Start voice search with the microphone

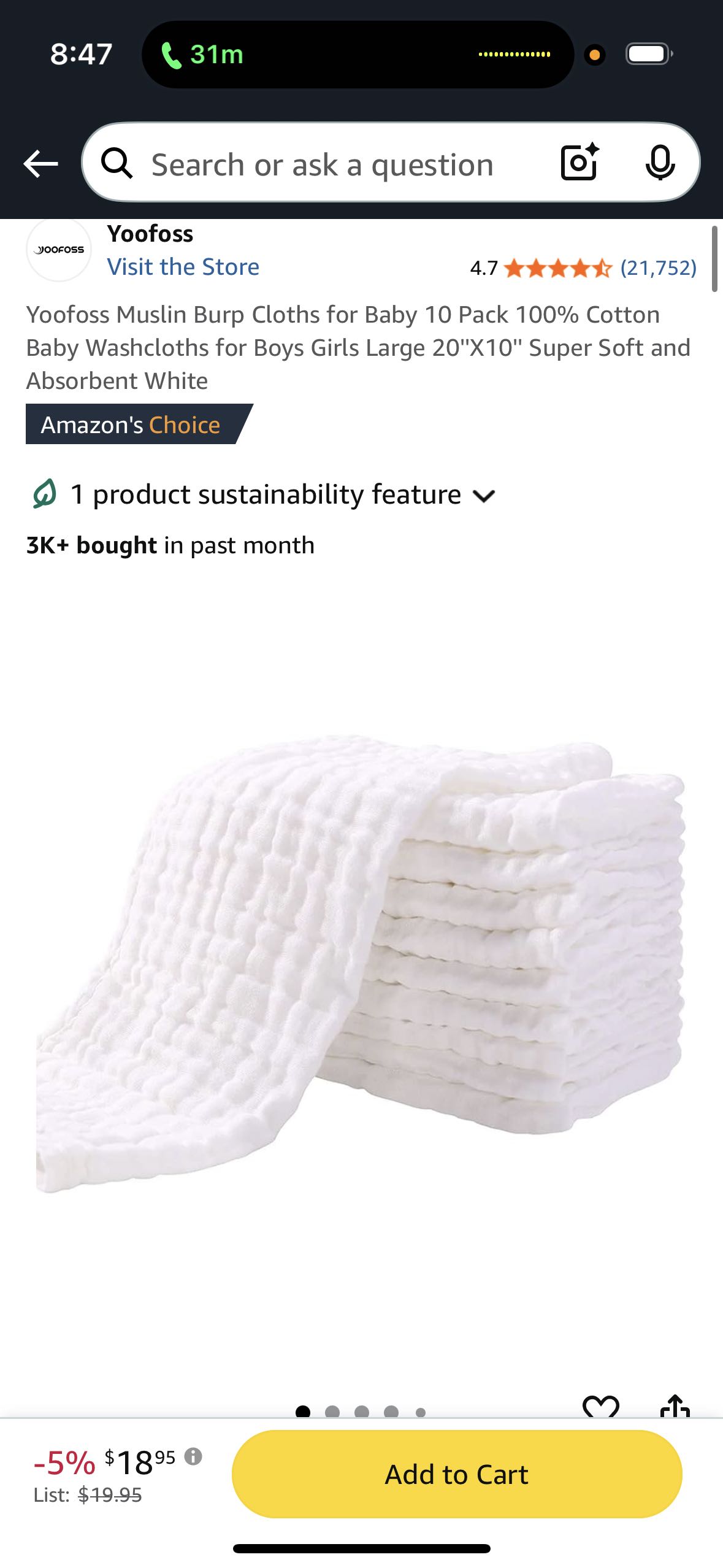click(660, 163)
